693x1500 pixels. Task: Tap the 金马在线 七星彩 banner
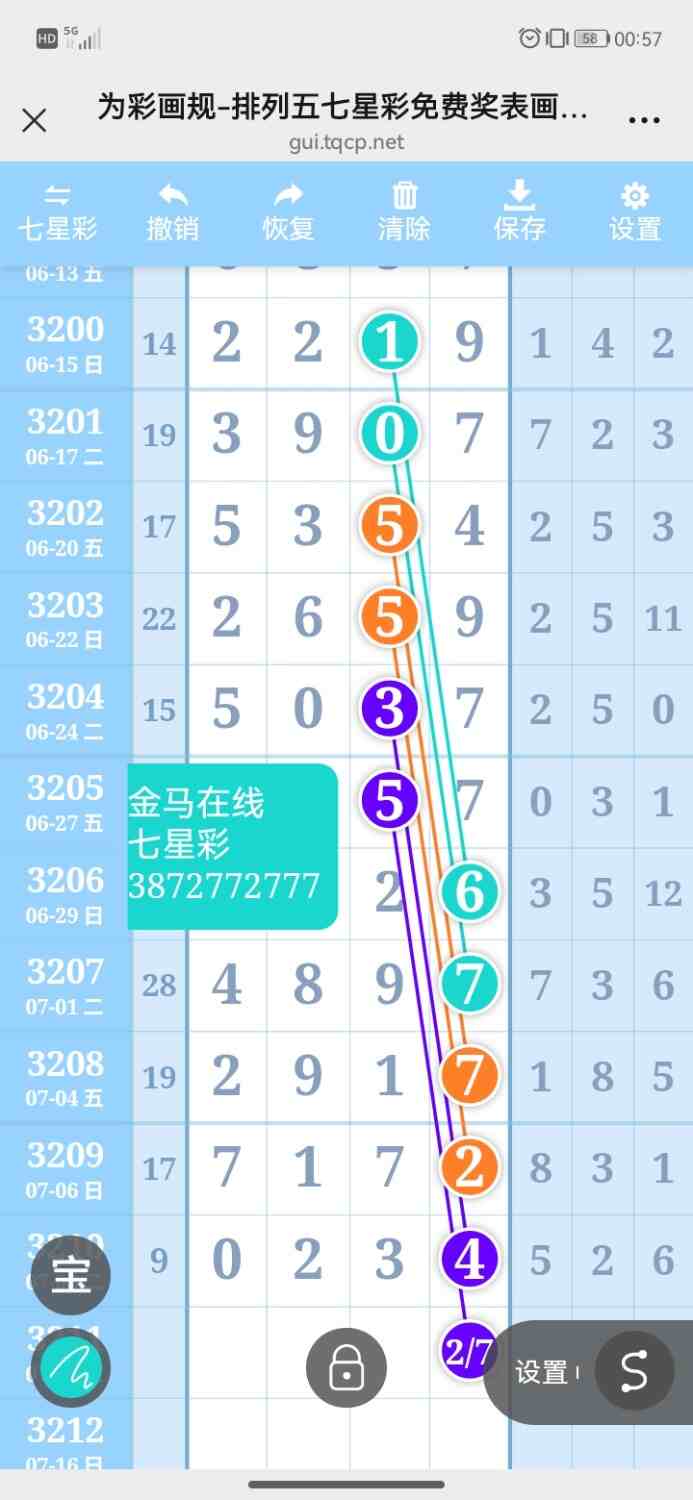pyautogui.click(x=232, y=846)
